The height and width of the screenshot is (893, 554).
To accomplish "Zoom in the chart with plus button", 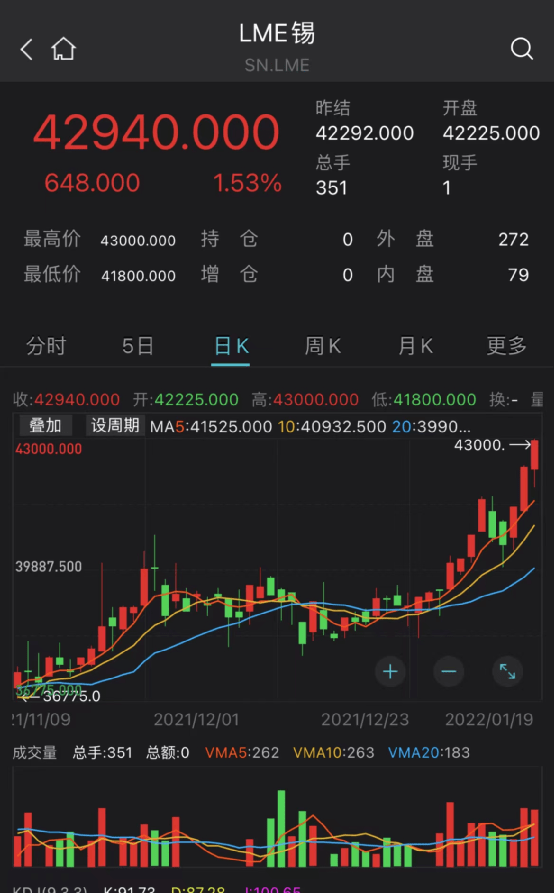I will [x=390, y=672].
